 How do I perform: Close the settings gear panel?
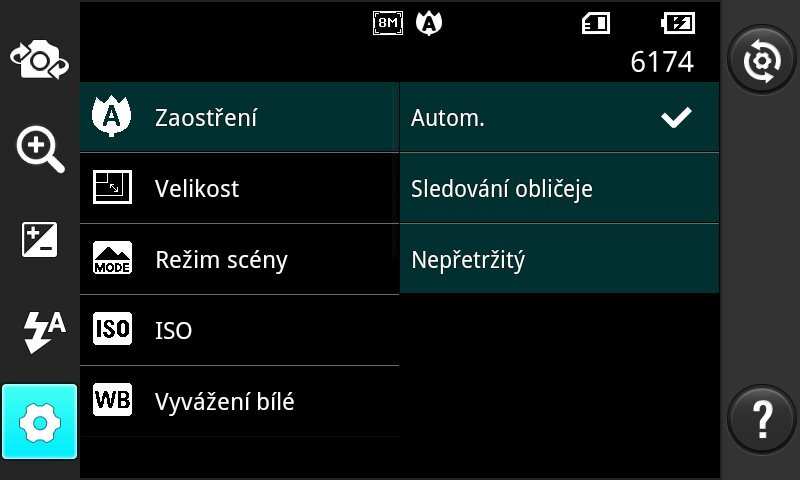coord(39,421)
